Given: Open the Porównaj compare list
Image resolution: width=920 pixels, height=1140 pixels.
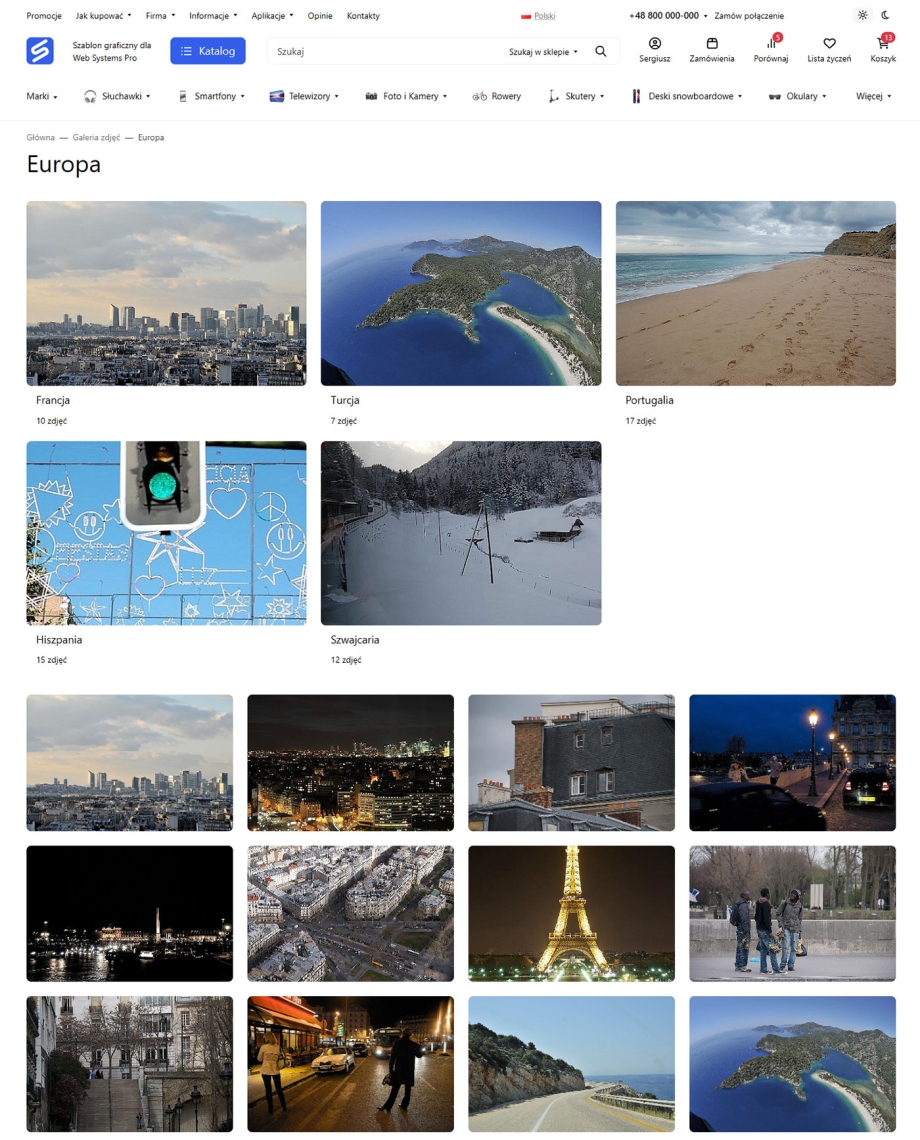Looking at the screenshot, I should coord(770,50).
